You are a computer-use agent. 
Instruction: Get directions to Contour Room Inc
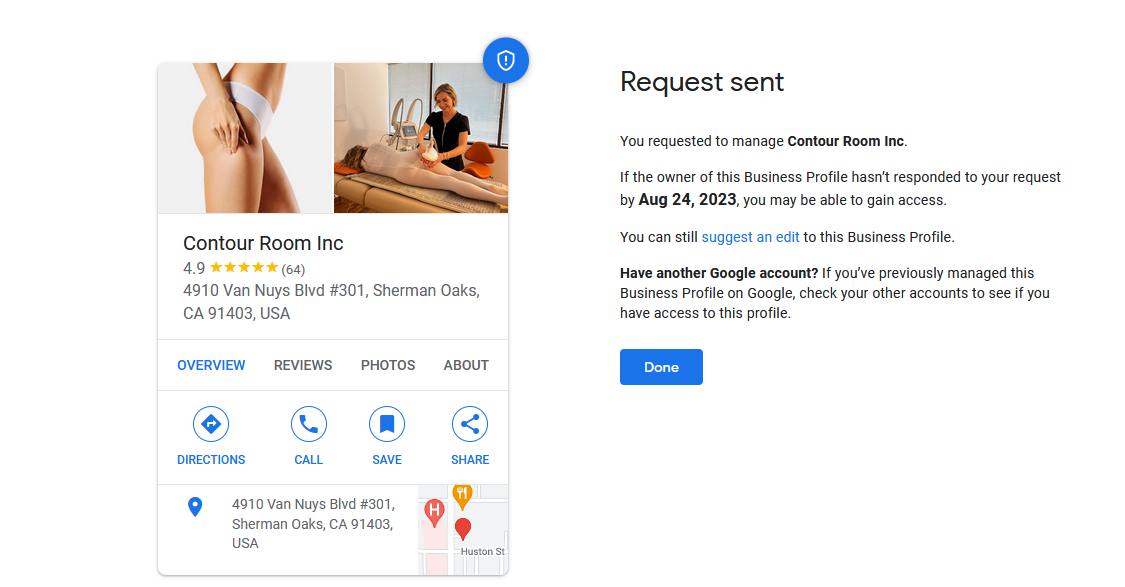point(211,436)
